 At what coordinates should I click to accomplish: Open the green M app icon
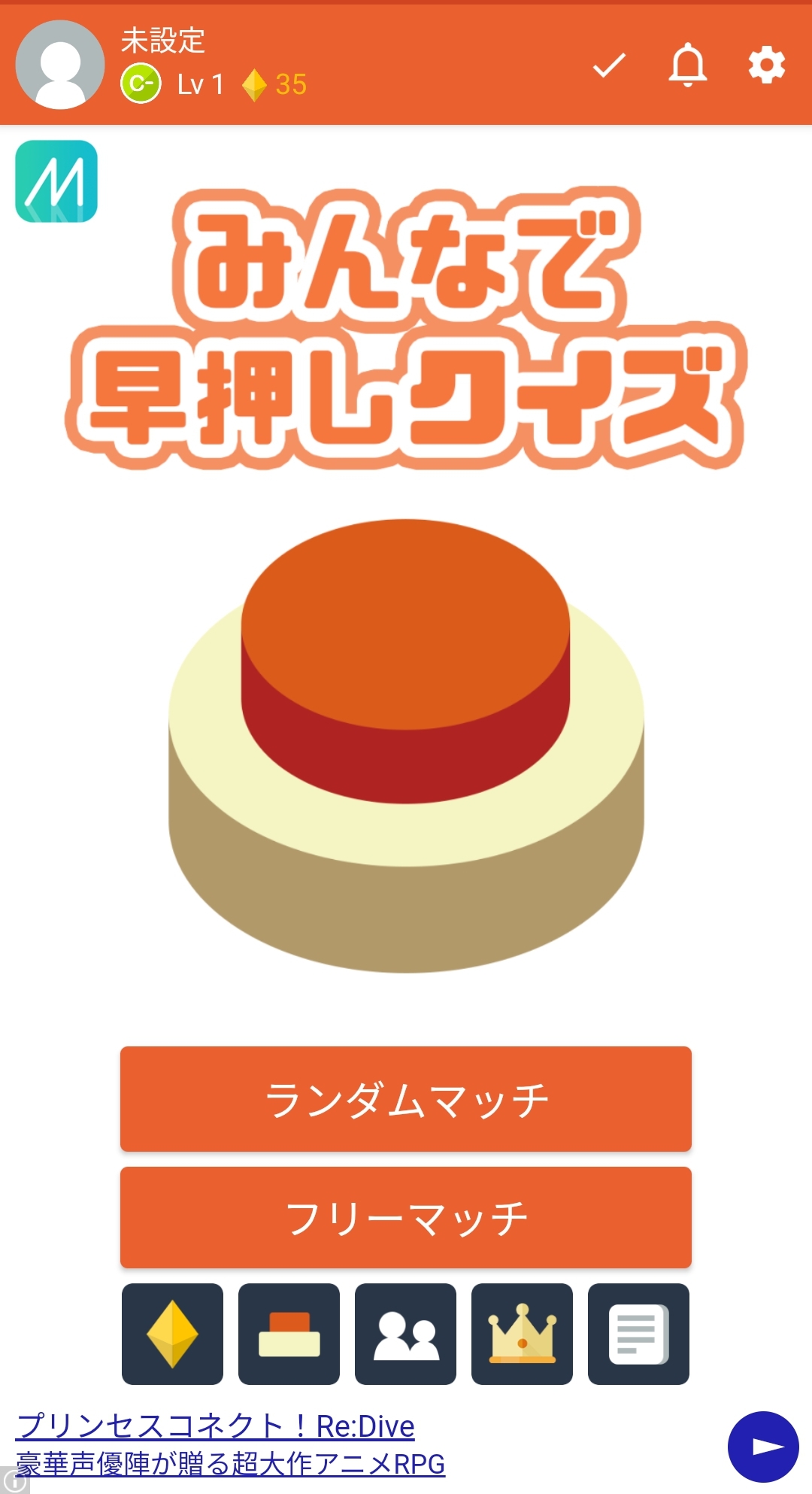coord(56,181)
